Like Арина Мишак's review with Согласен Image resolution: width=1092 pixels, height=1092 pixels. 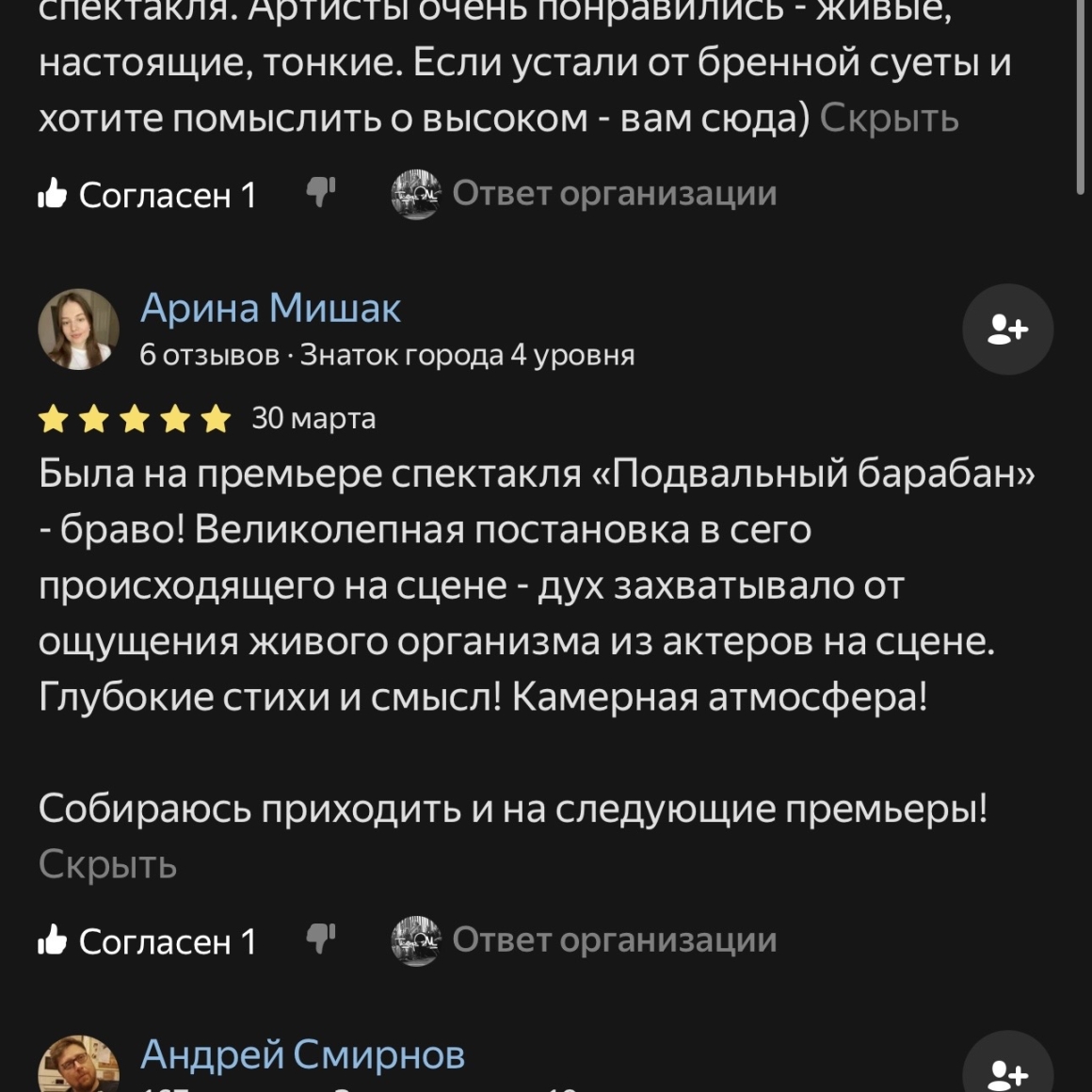coord(147,940)
